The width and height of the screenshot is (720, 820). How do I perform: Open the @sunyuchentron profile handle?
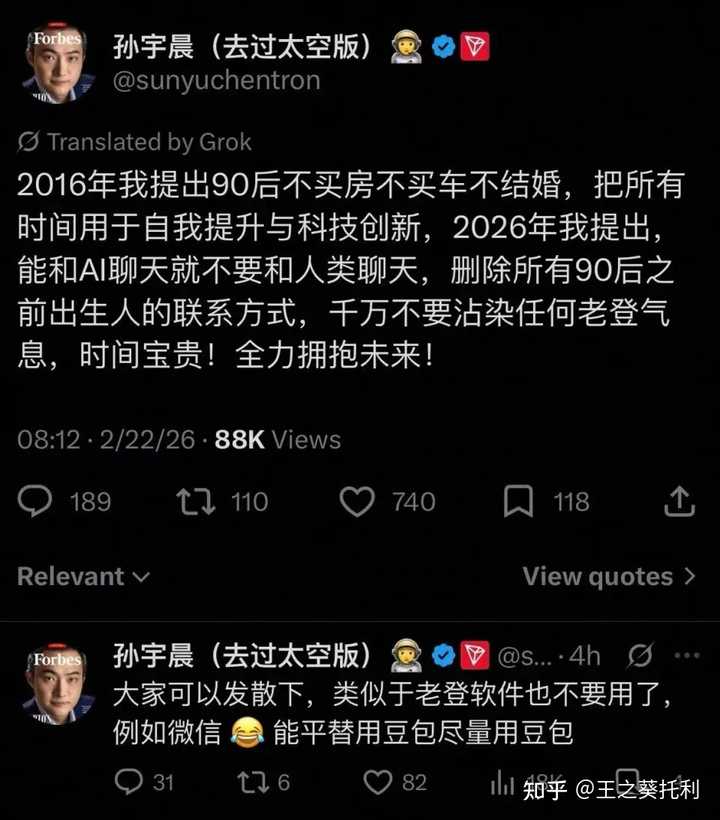coord(216,81)
